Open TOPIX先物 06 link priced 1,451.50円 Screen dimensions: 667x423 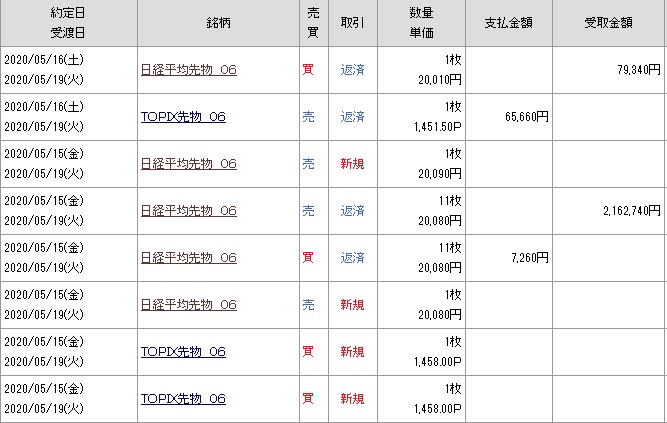click(x=183, y=117)
